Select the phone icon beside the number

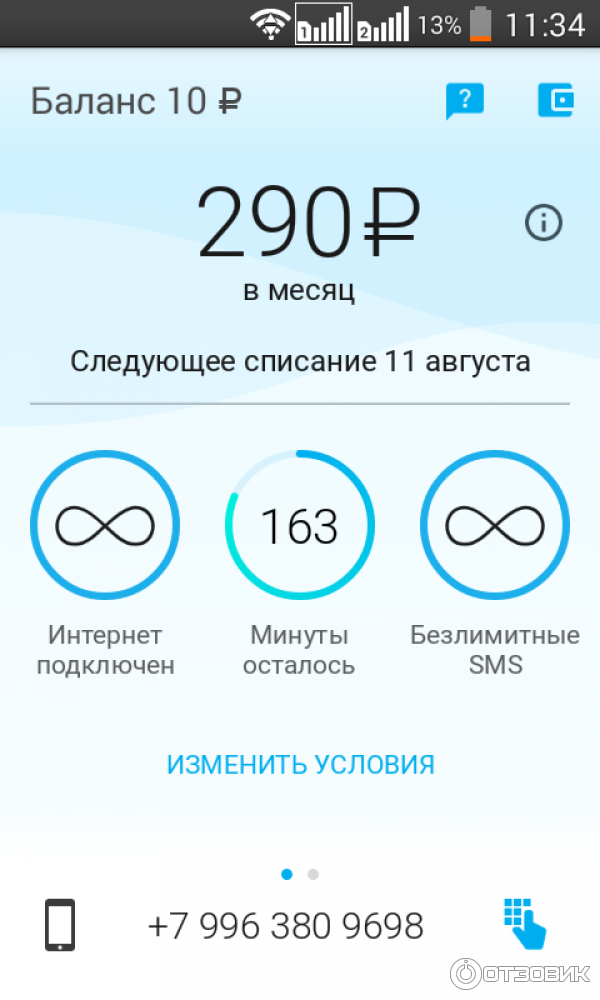coord(60,925)
